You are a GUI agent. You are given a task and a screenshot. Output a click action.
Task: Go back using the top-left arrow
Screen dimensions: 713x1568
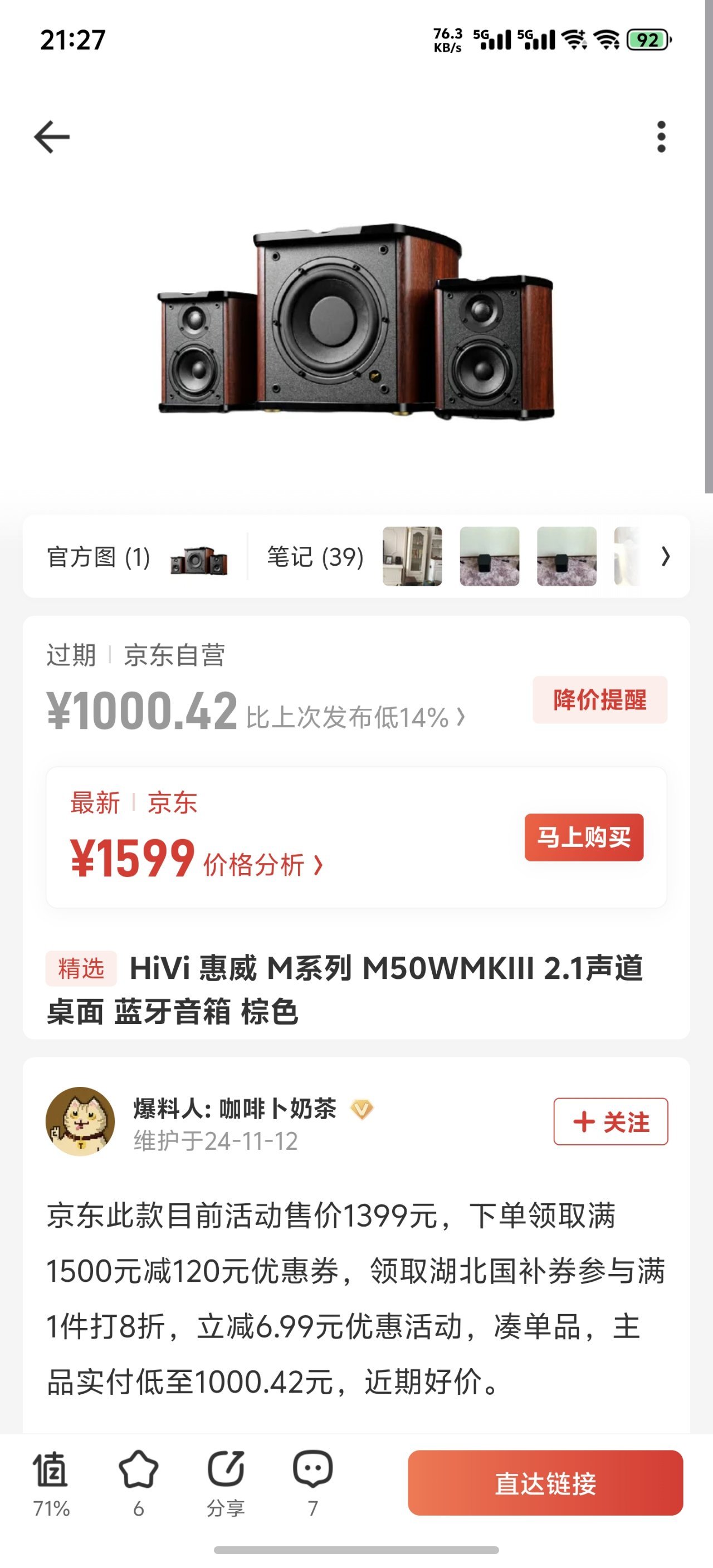click(52, 136)
